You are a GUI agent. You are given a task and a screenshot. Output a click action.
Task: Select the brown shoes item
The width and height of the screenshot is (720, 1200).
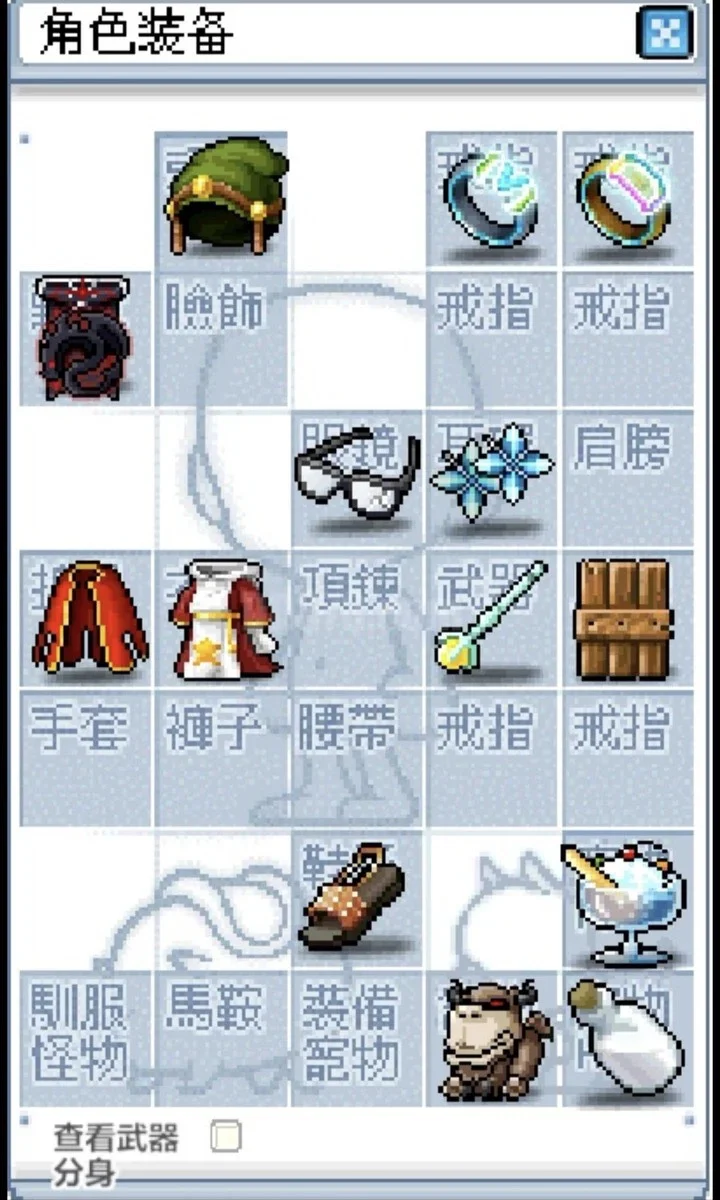pyautogui.click(x=357, y=897)
